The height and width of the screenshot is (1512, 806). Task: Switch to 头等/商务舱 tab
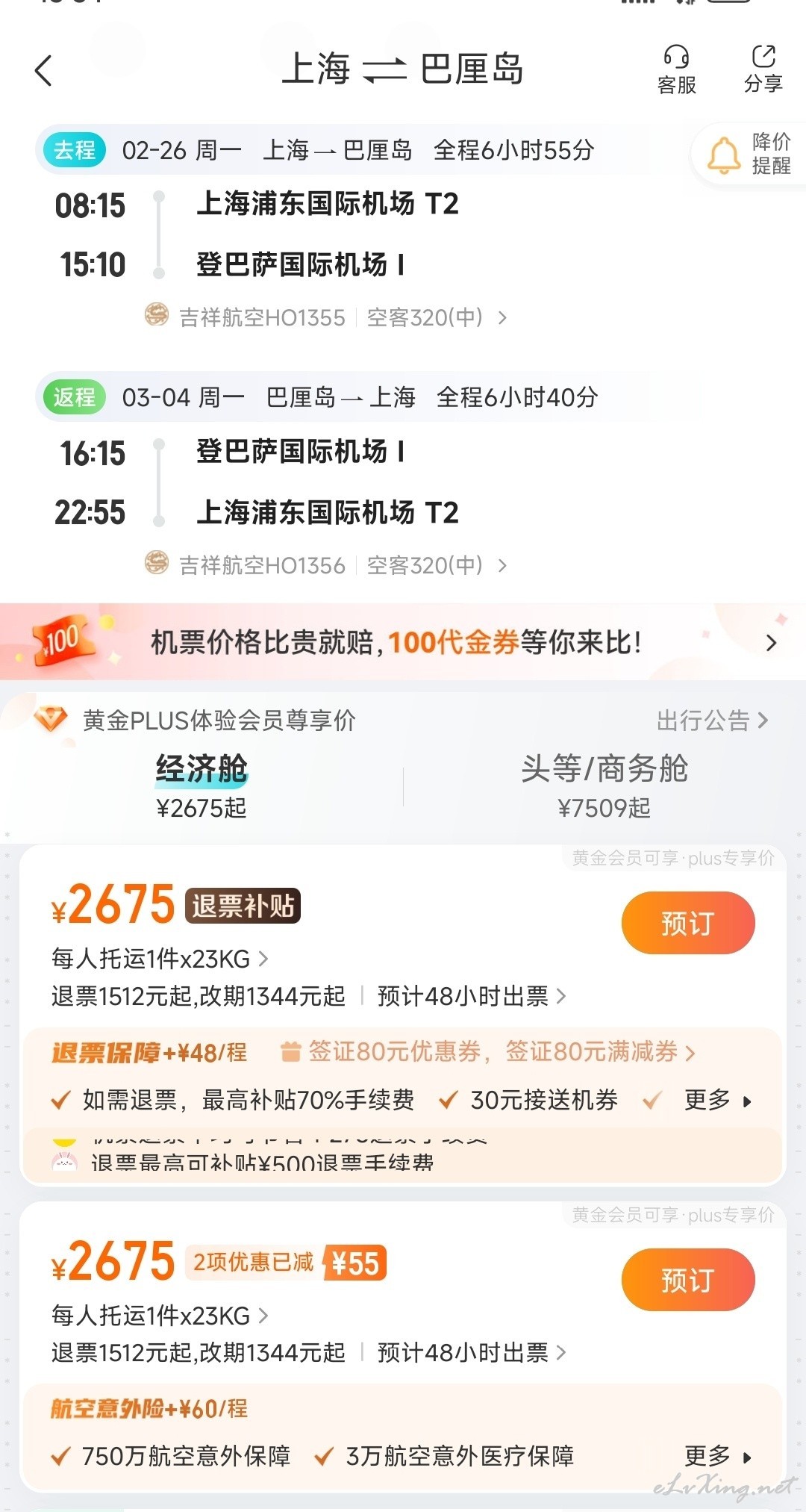click(x=604, y=785)
